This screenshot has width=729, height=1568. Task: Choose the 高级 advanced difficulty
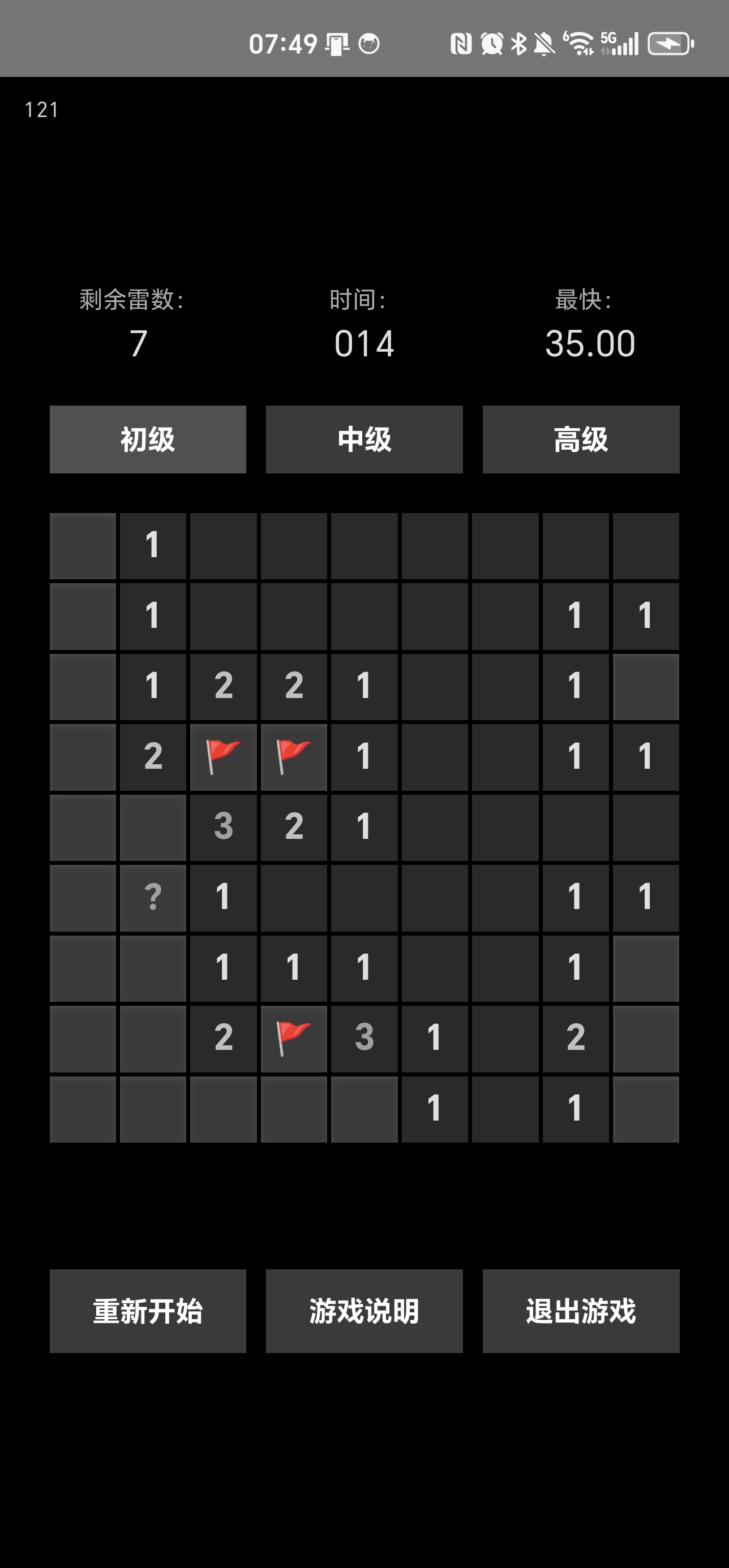[580, 440]
